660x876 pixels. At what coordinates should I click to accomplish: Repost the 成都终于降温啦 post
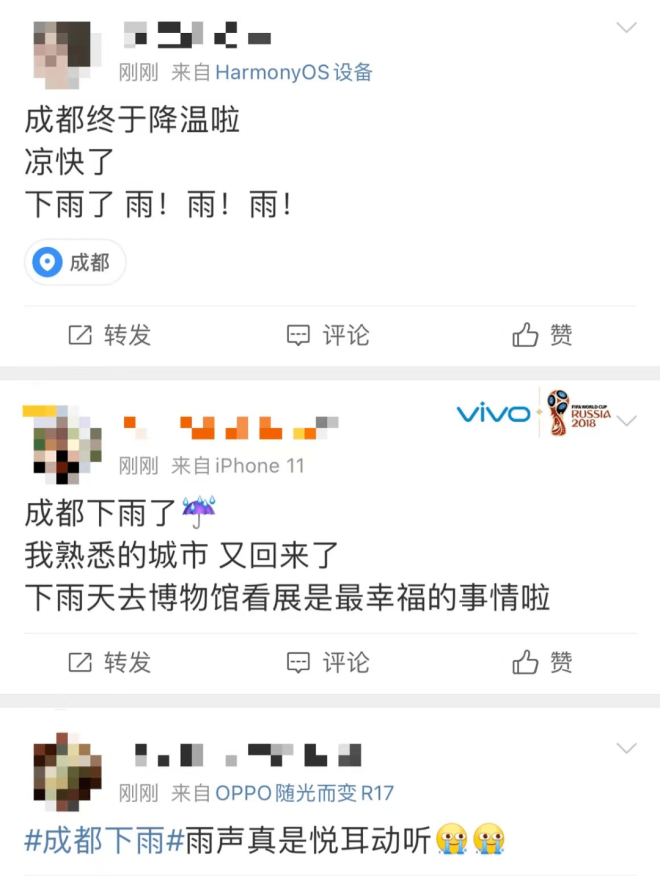pyautogui.click(x=109, y=335)
